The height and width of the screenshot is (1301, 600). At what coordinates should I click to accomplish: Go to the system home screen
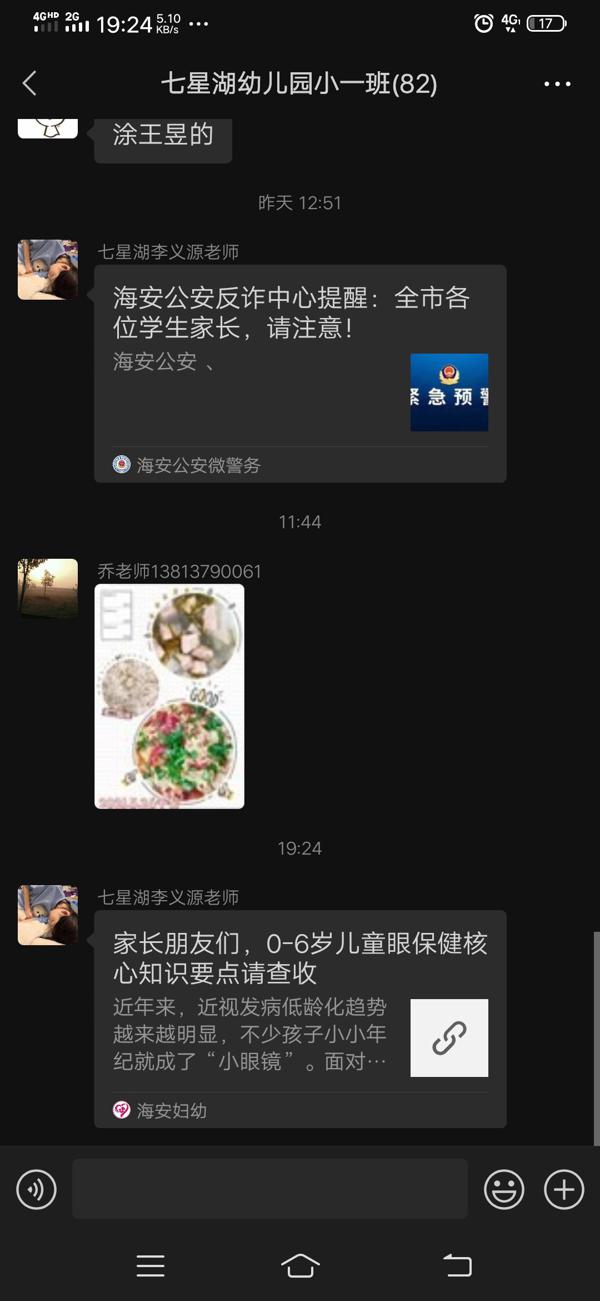click(x=300, y=1265)
